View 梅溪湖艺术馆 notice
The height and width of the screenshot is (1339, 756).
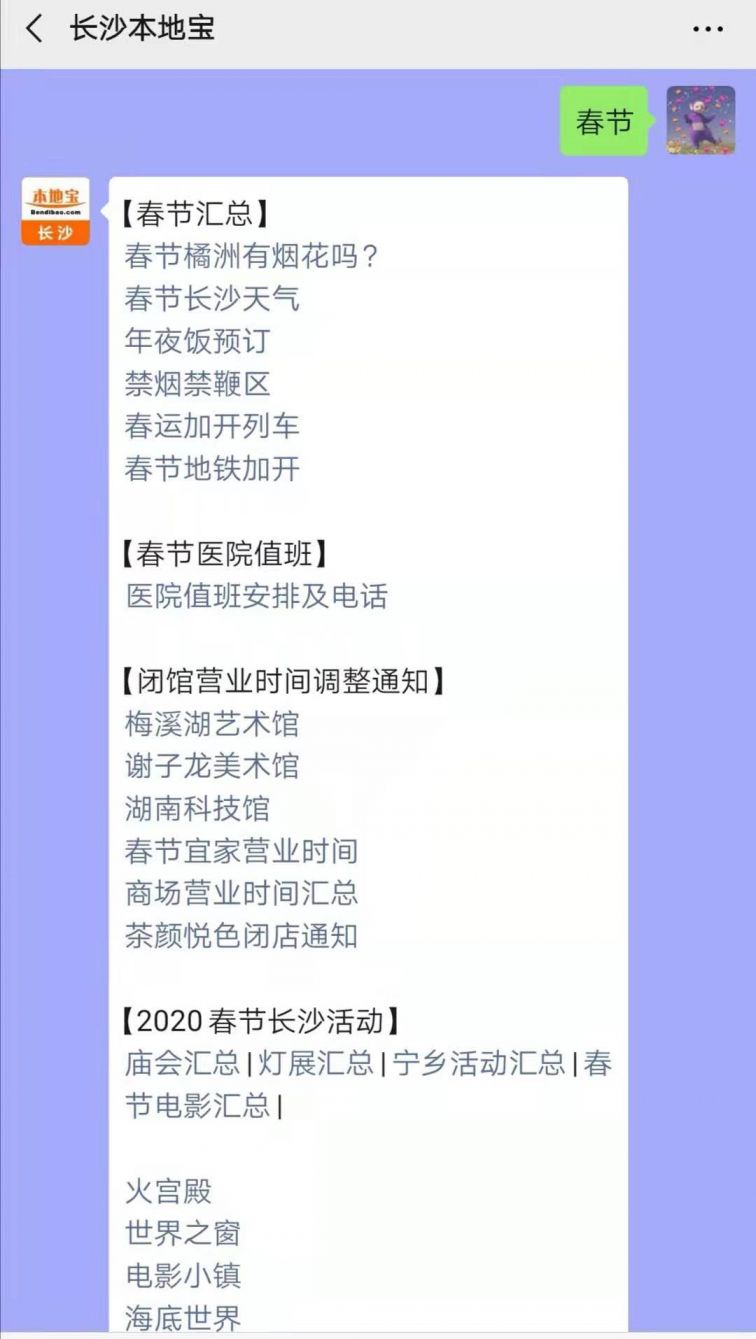tap(212, 723)
